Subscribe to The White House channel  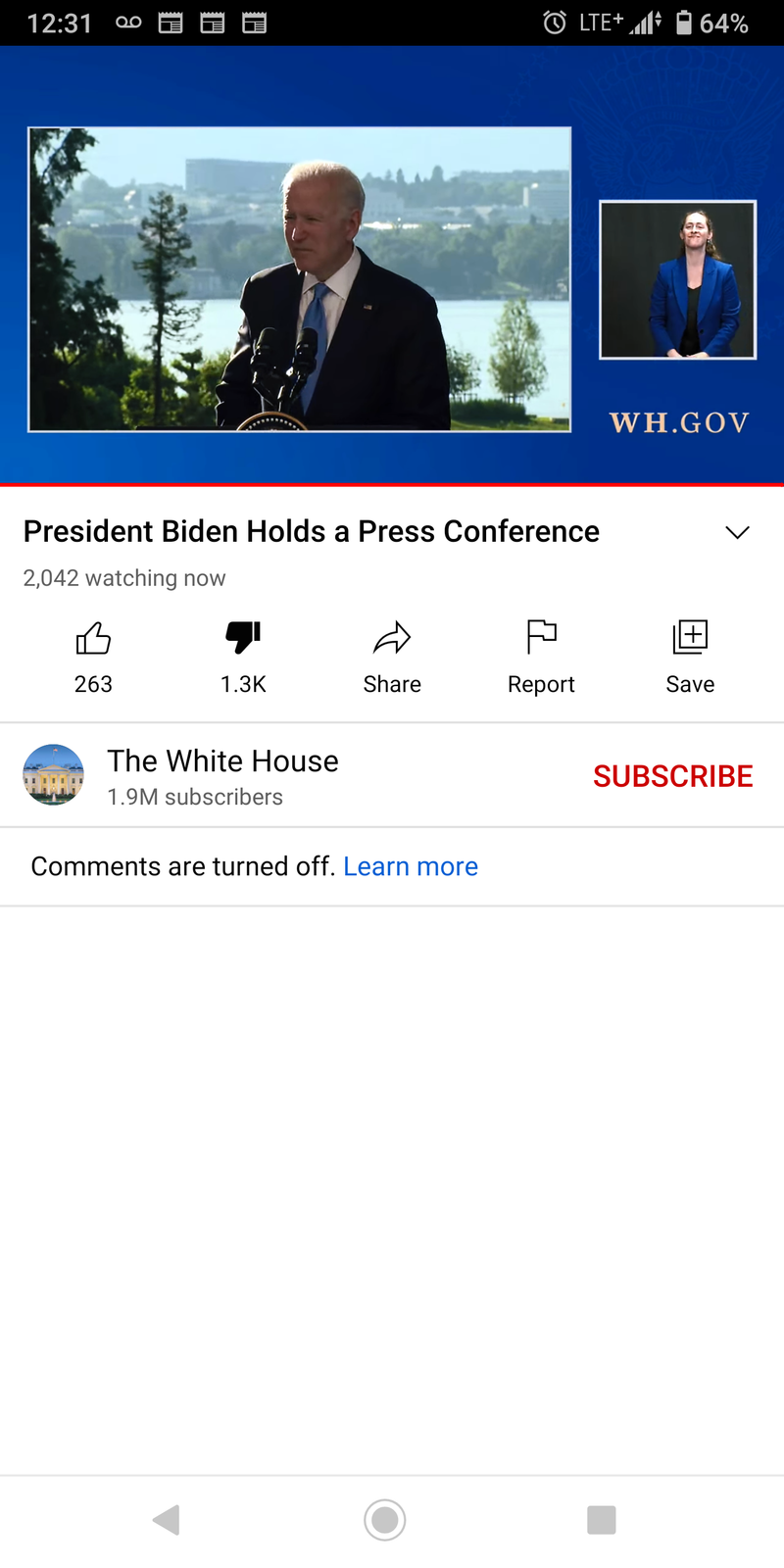point(673,776)
